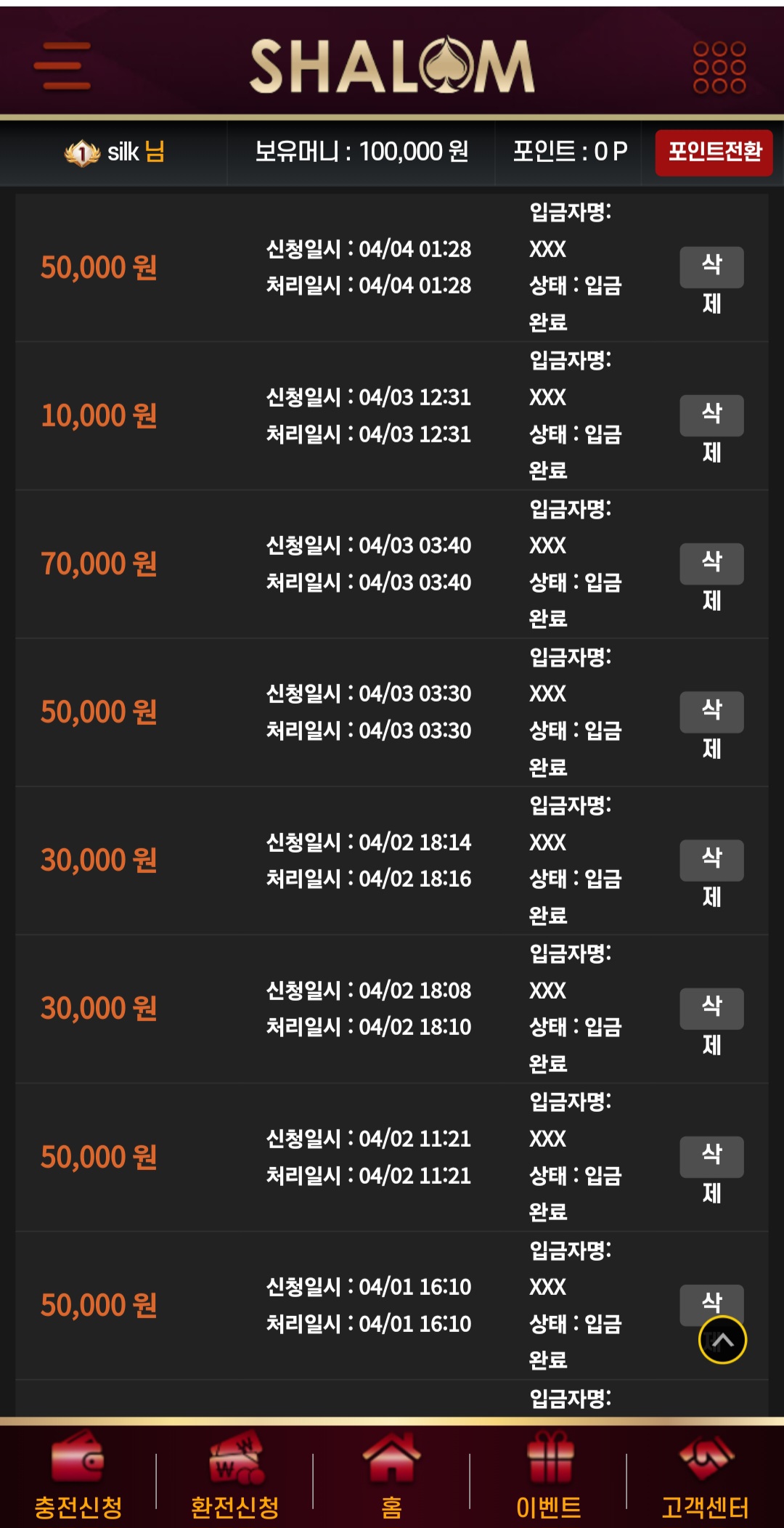
Task: Delete the 70,000 원 deposit record
Action: click(711, 564)
